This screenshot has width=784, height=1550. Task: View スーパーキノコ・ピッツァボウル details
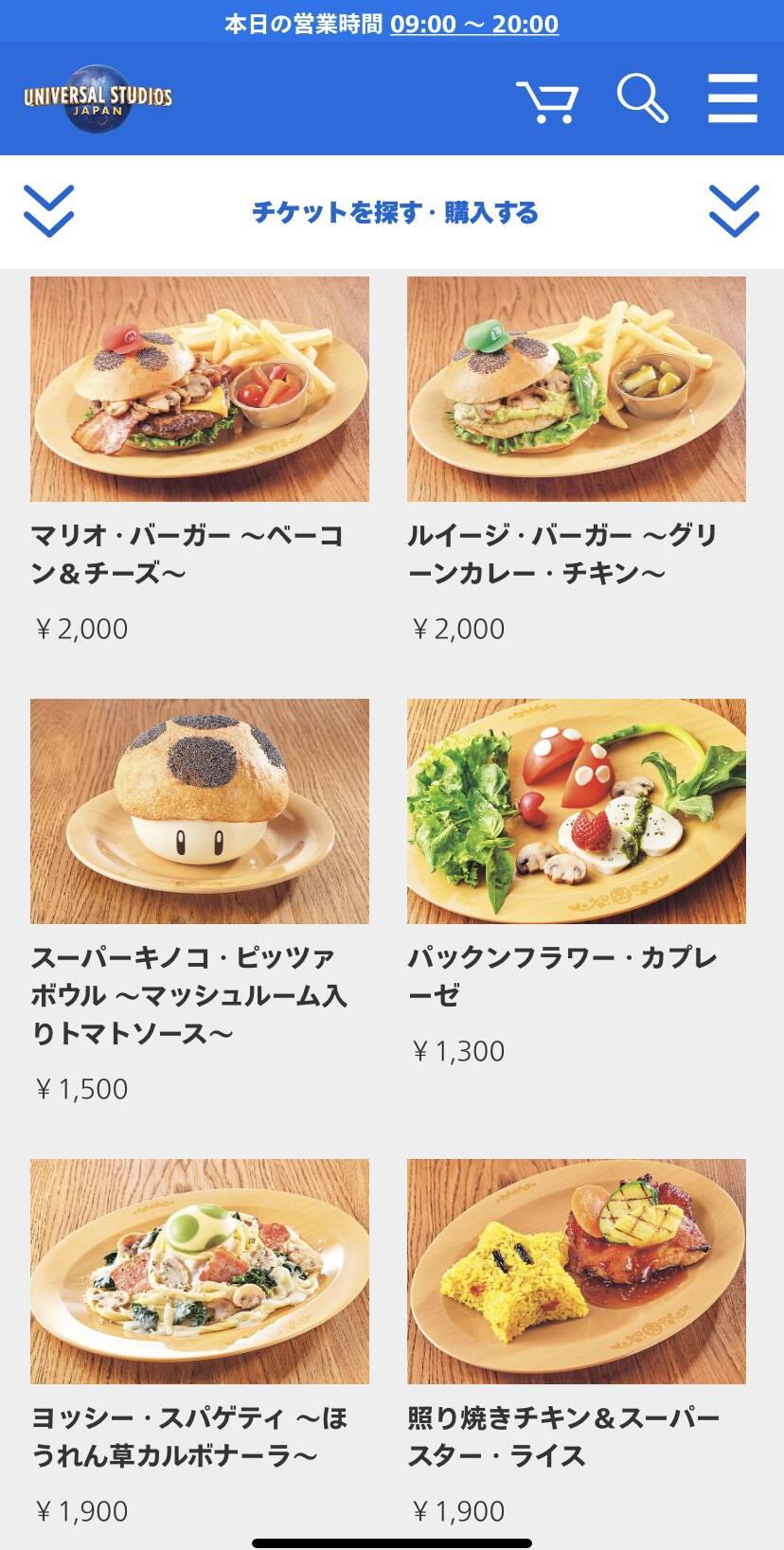(x=200, y=811)
